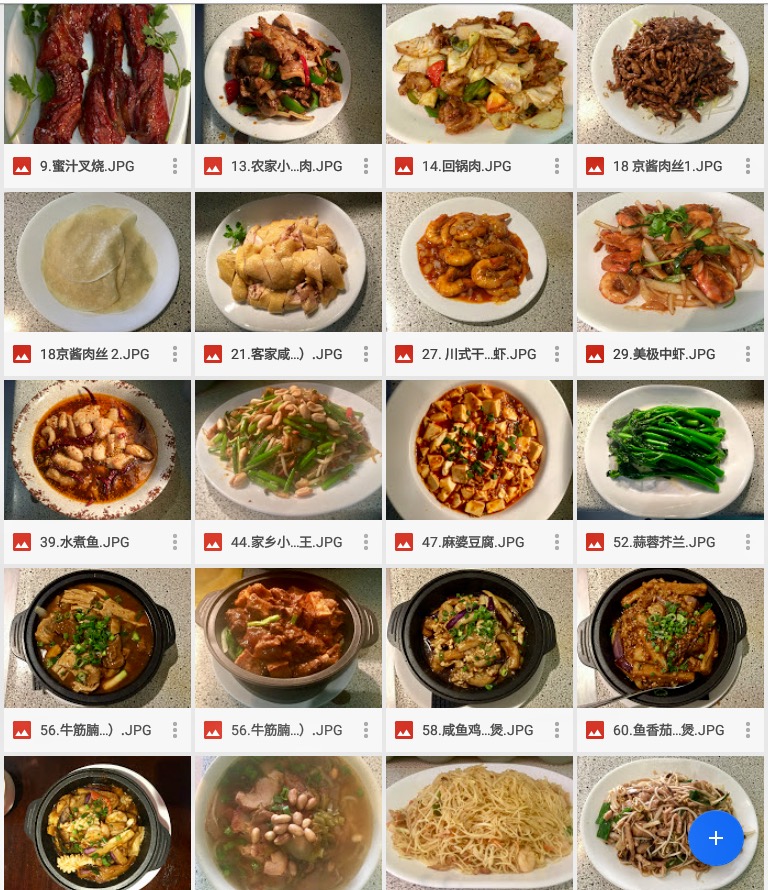The height and width of the screenshot is (890, 768).
Task: Show options for 52.蒜蓉芥兰.JPG
Action: [x=748, y=542]
